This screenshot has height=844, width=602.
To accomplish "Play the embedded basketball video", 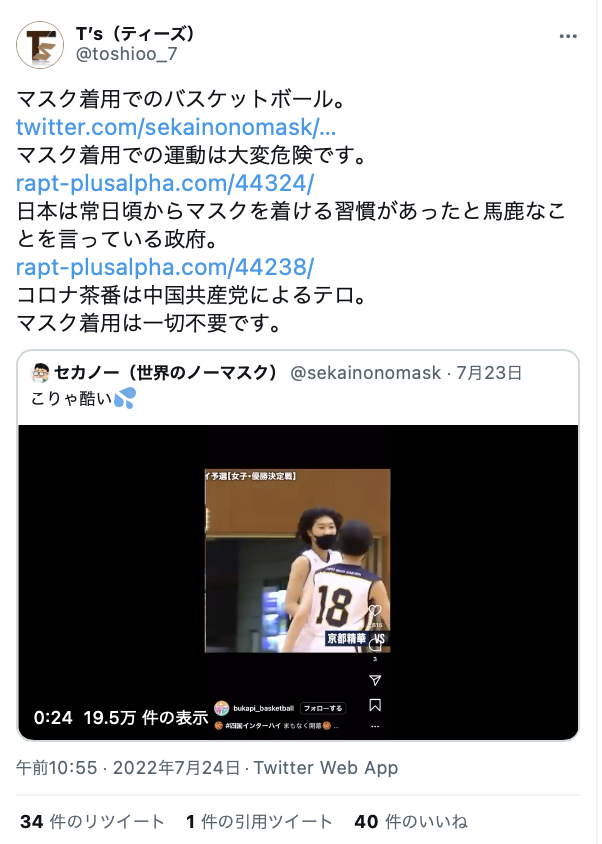I will tap(298, 582).
